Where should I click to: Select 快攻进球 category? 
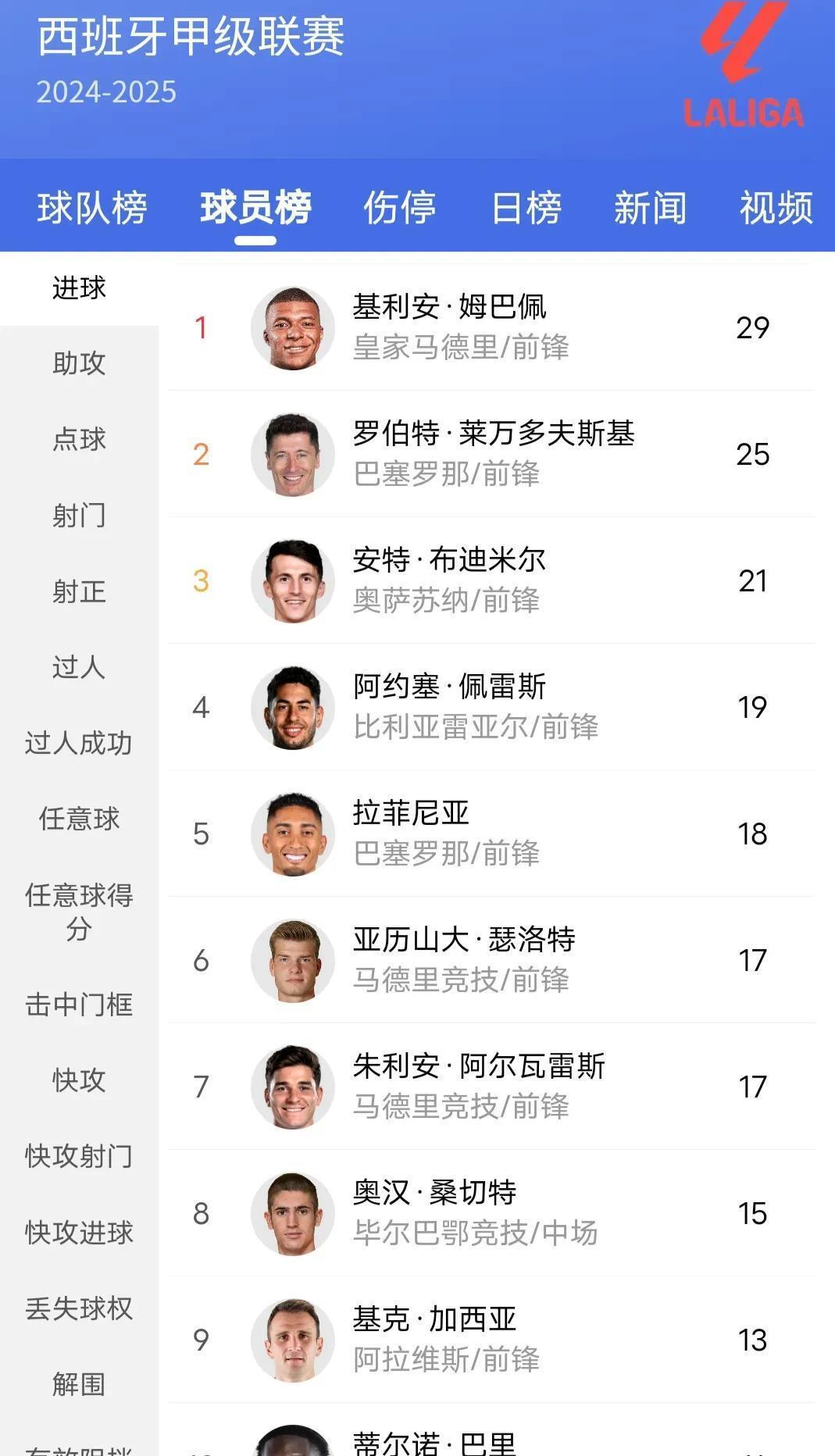click(79, 1233)
